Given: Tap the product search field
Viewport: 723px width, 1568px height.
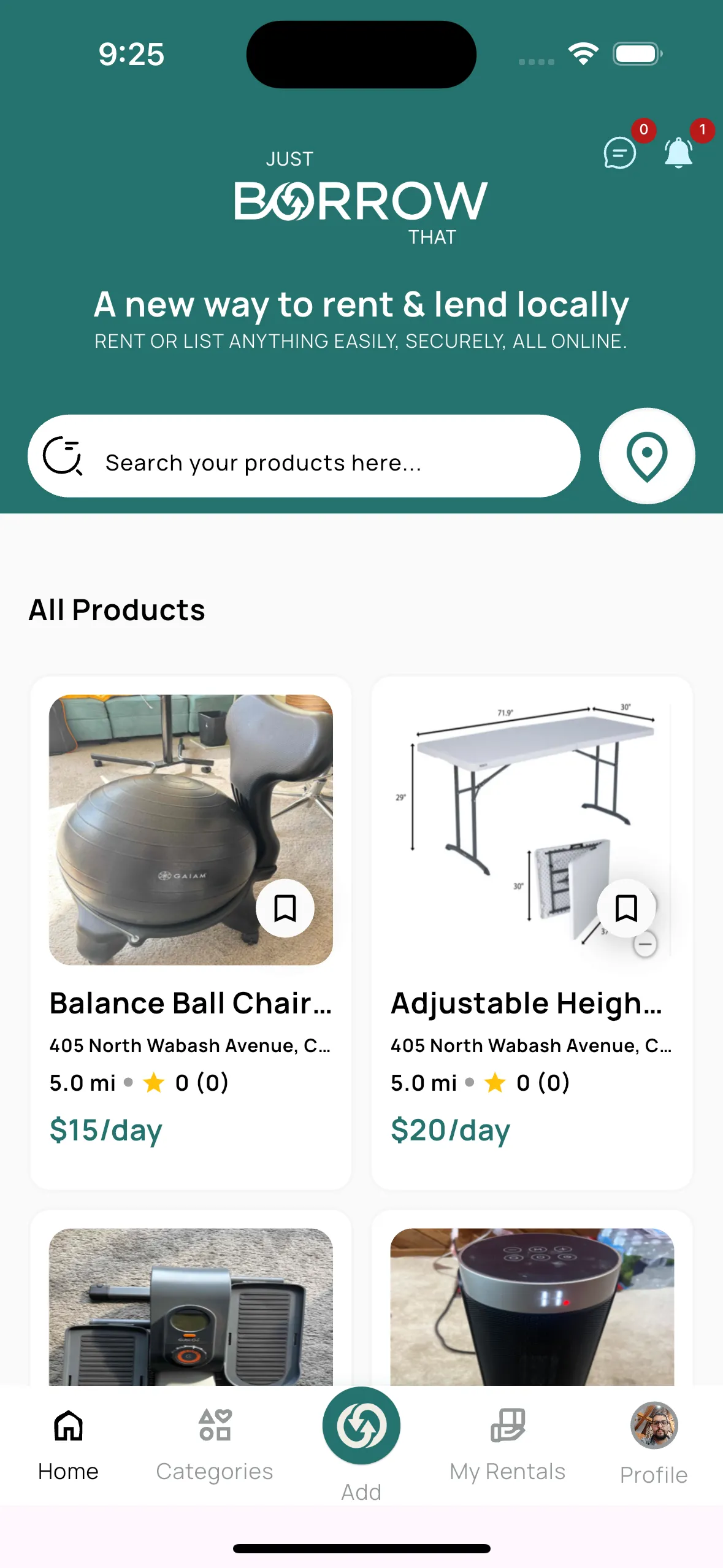Looking at the screenshot, I should tap(304, 456).
